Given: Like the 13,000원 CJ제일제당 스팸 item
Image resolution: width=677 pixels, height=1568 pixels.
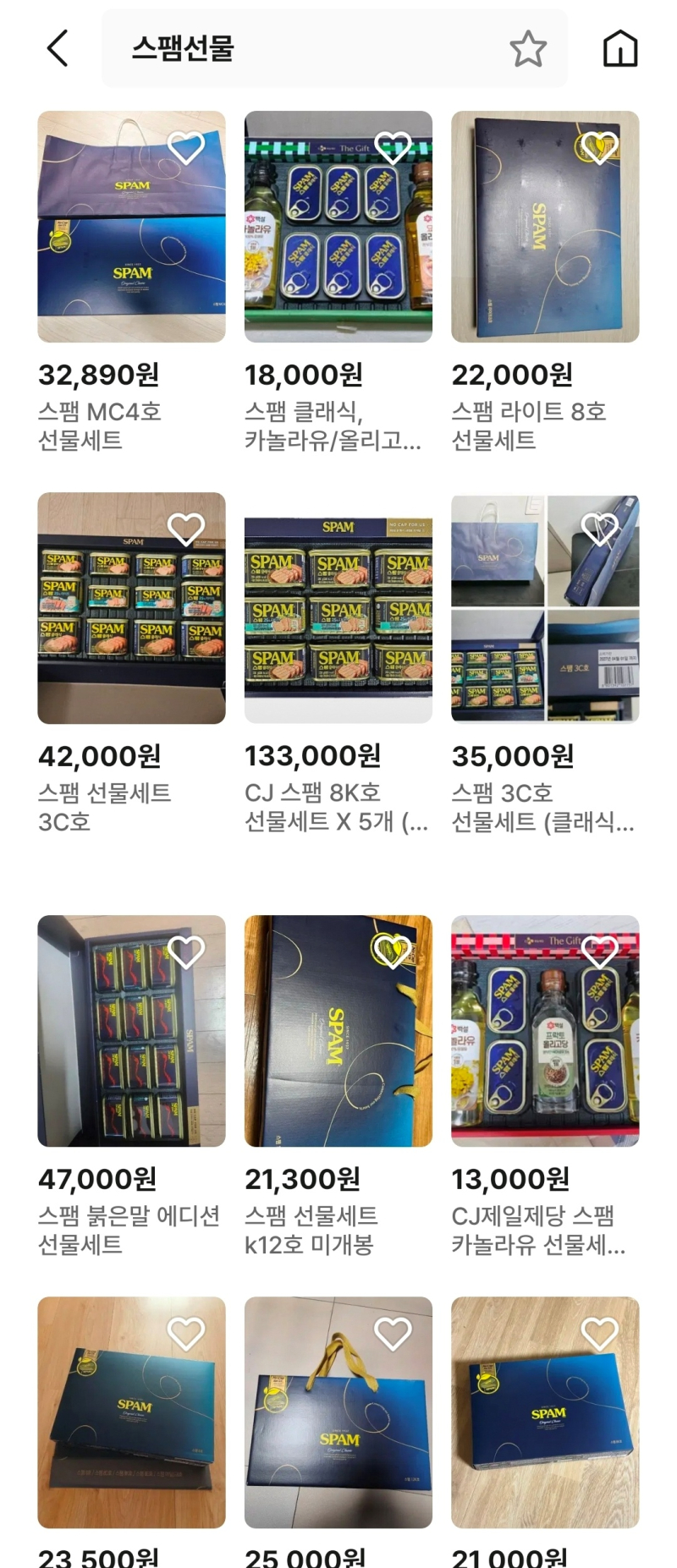Looking at the screenshot, I should tap(599, 952).
